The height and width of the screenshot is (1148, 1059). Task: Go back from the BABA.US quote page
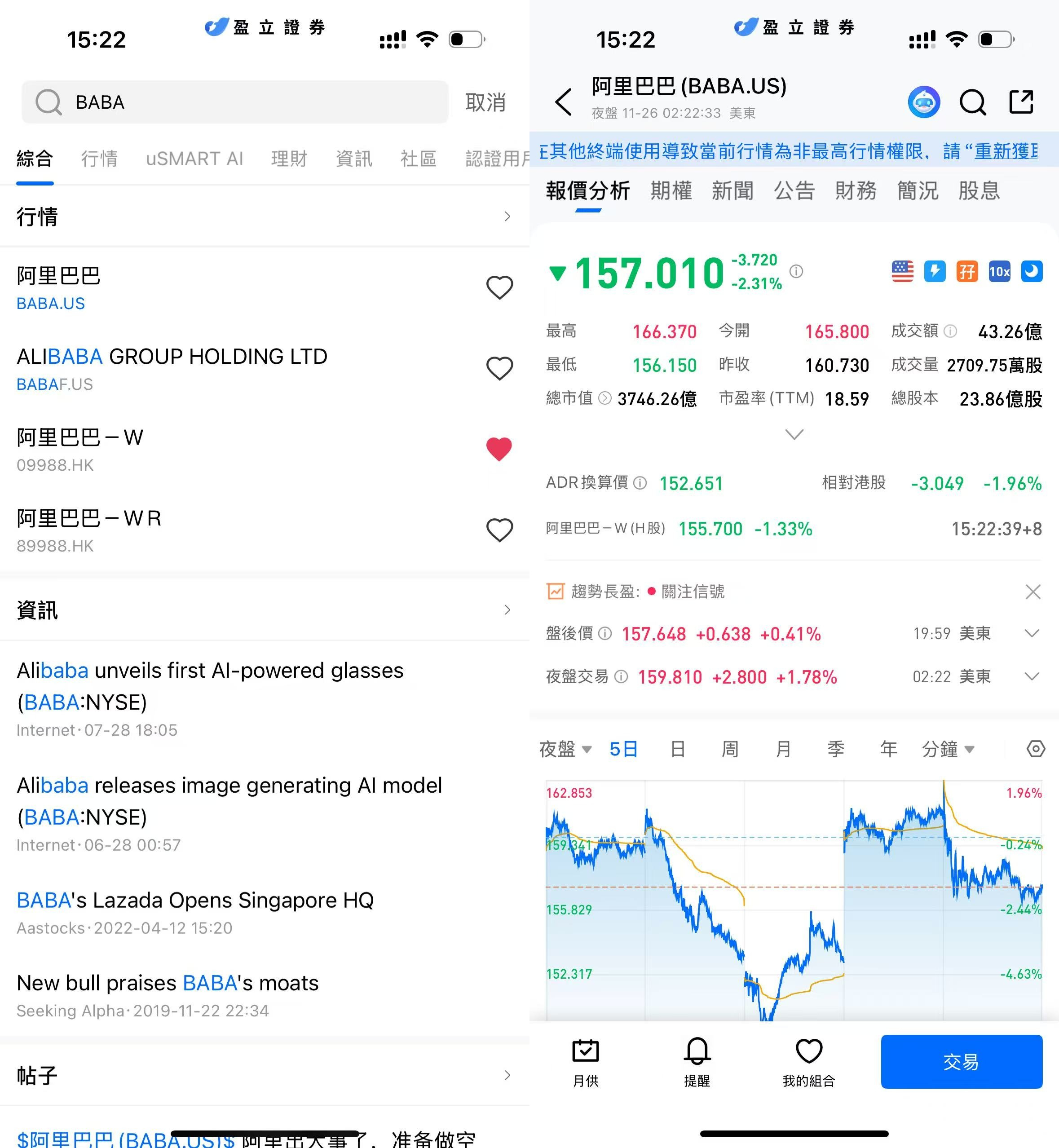pyautogui.click(x=564, y=102)
